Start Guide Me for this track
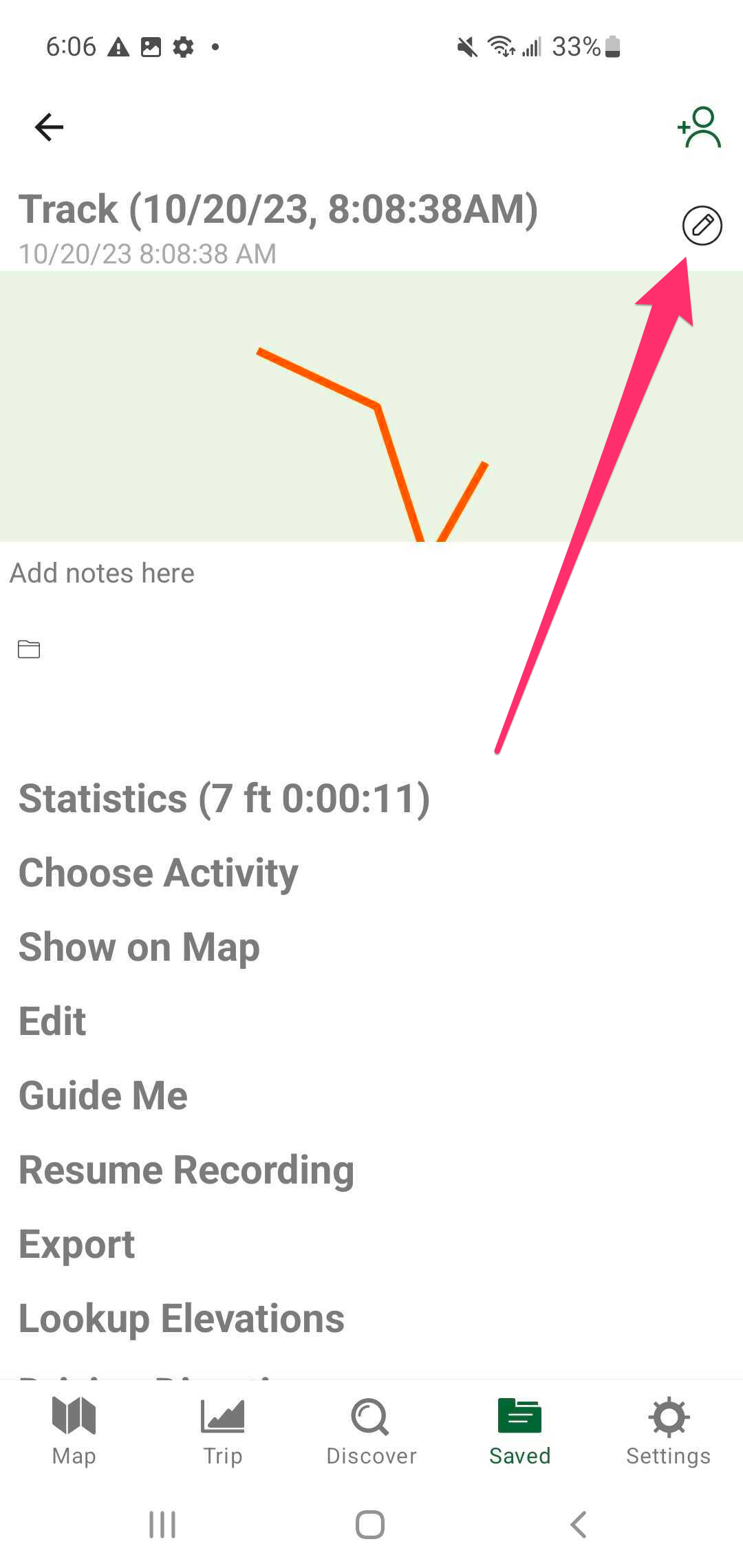743x1568 pixels. 103,1096
